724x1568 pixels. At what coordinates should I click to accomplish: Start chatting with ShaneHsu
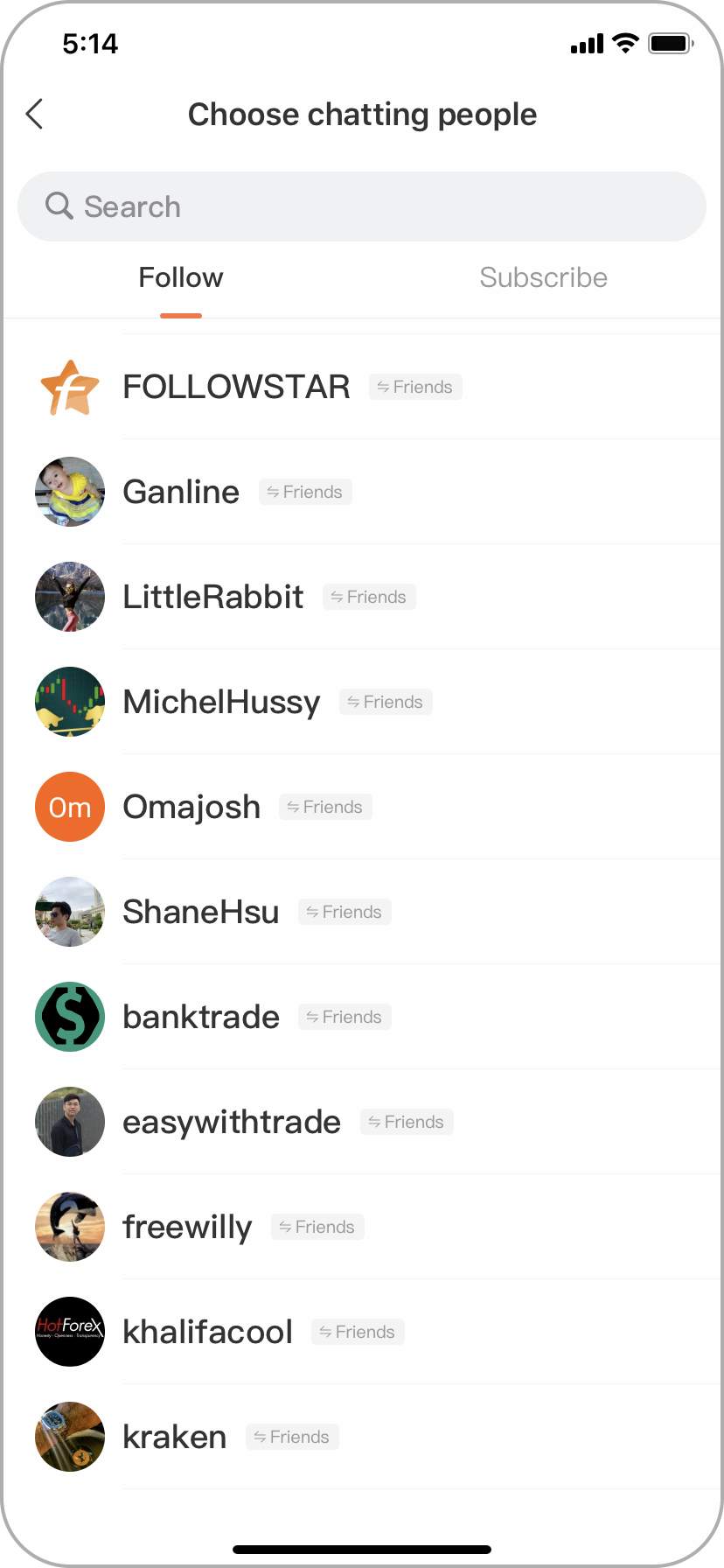click(201, 912)
